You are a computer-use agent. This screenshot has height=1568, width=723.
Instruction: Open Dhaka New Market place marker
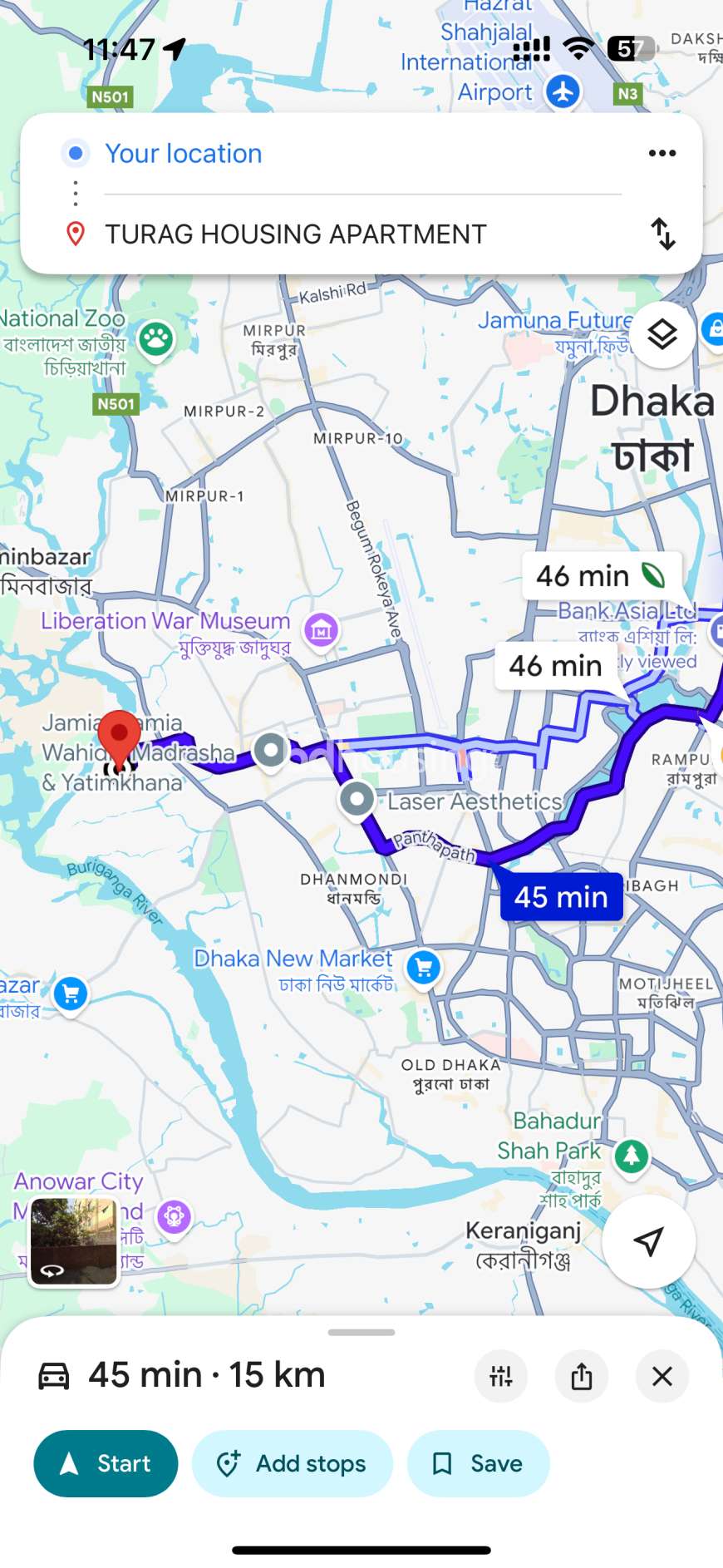tap(424, 968)
